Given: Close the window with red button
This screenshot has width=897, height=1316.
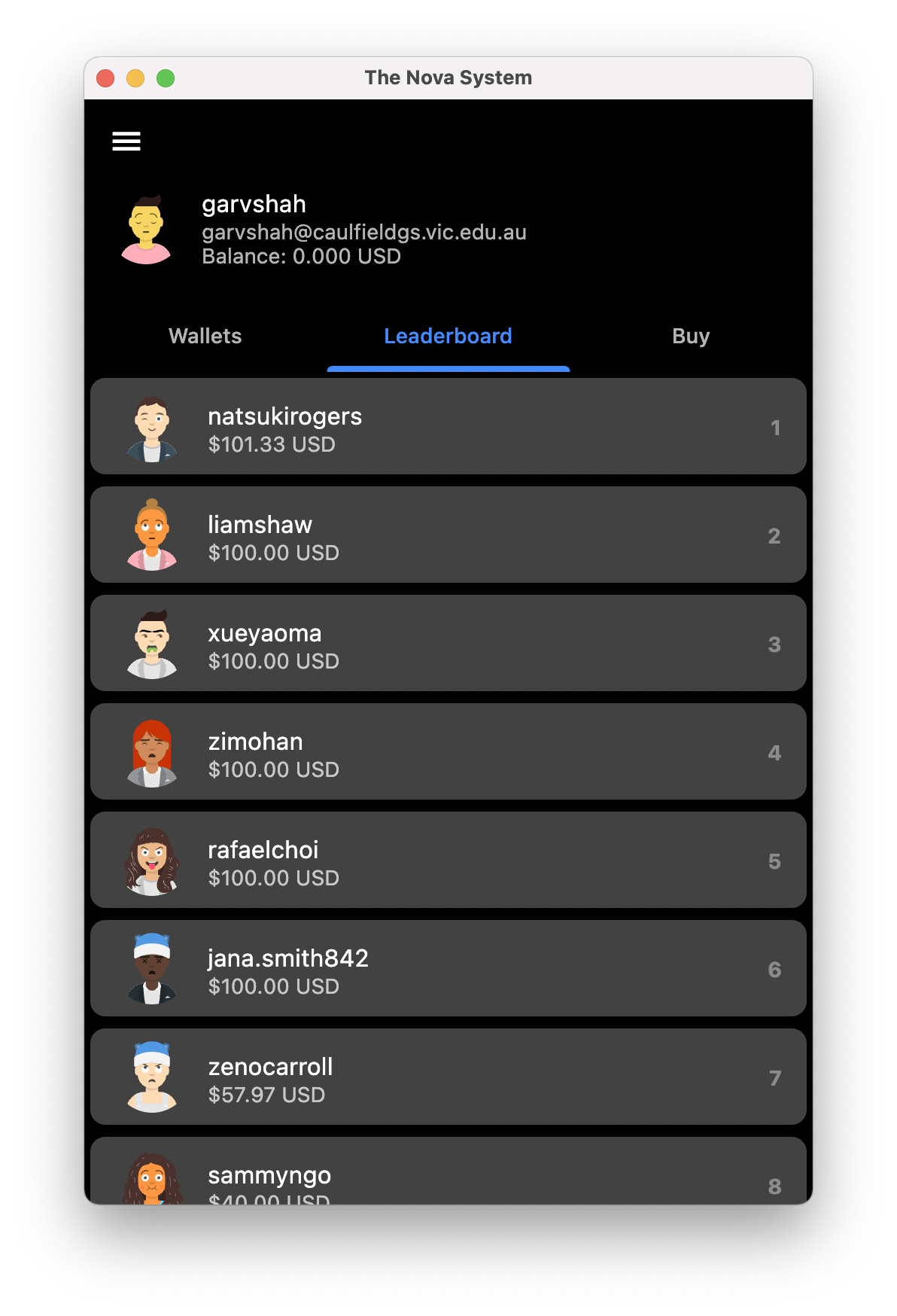Looking at the screenshot, I should pyautogui.click(x=105, y=78).
